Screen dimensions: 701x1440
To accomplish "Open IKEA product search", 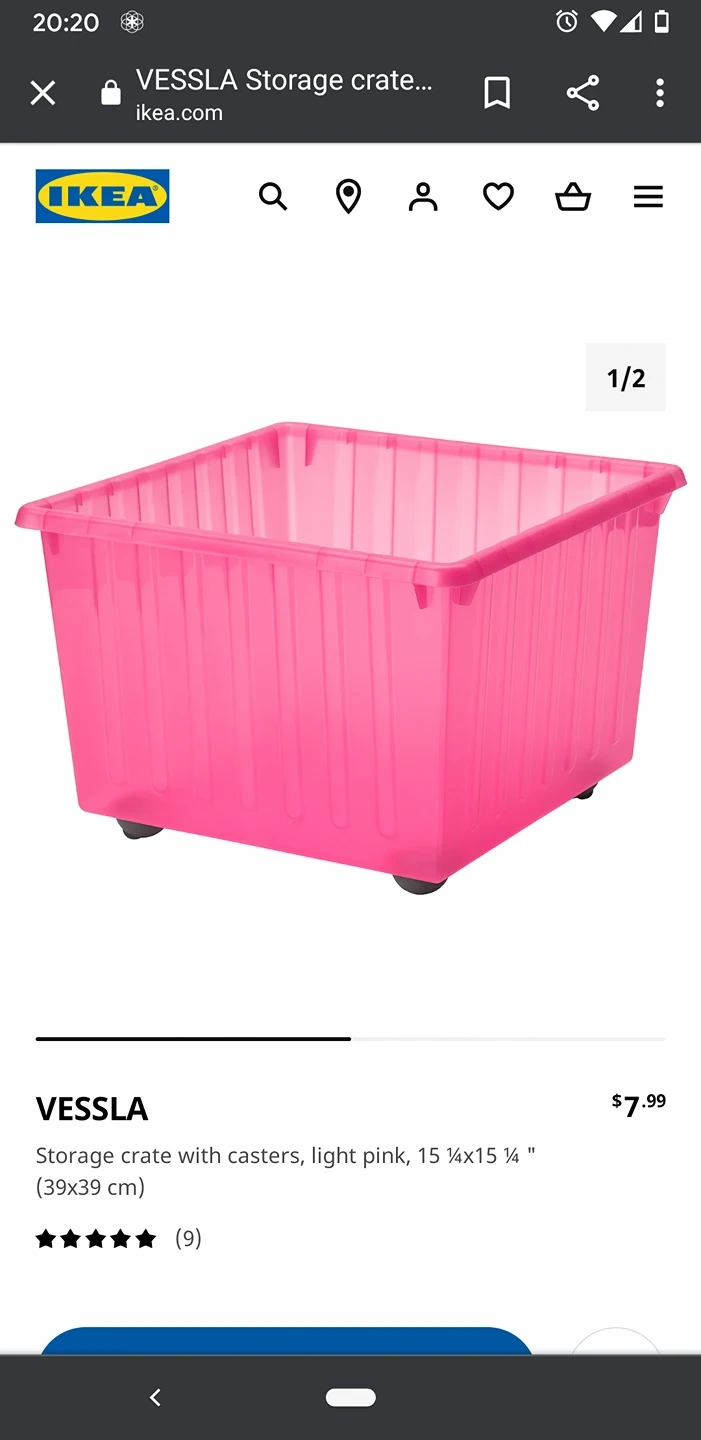I will pos(273,197).
